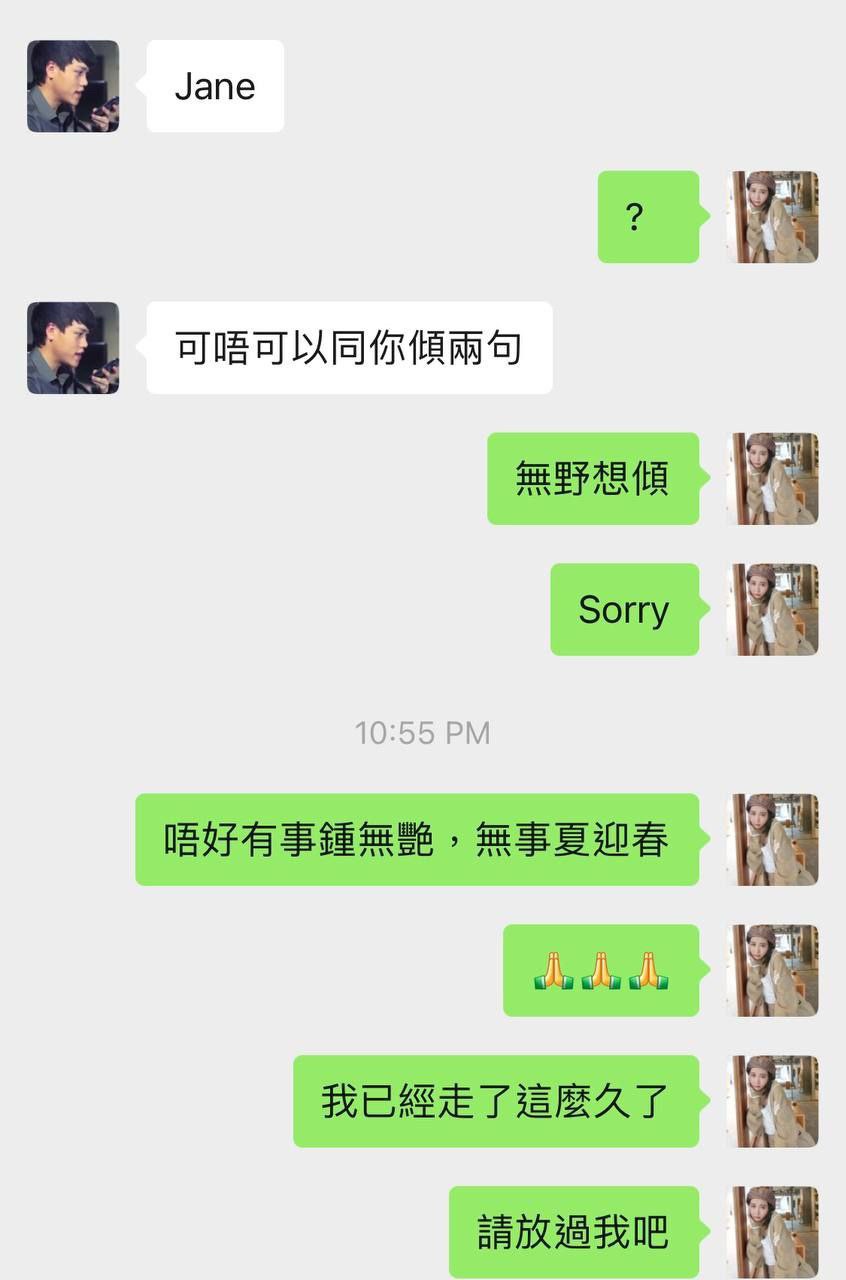Tap the '10:55 PM' timestamp
Image resolution: width=846 pixels, height=1280 pixels.
point(423,733)
